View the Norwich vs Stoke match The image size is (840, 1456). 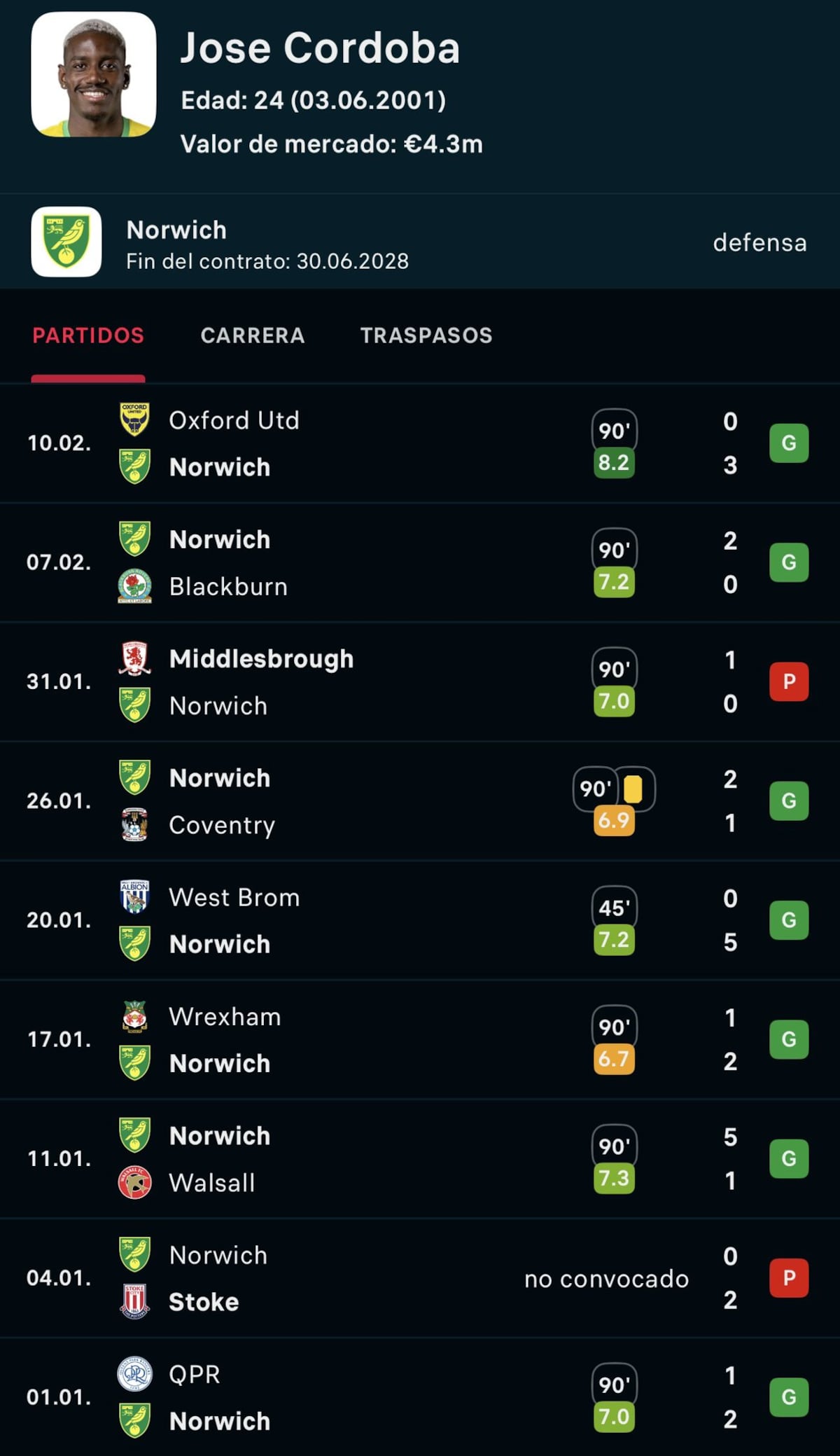pos(420,1277)
